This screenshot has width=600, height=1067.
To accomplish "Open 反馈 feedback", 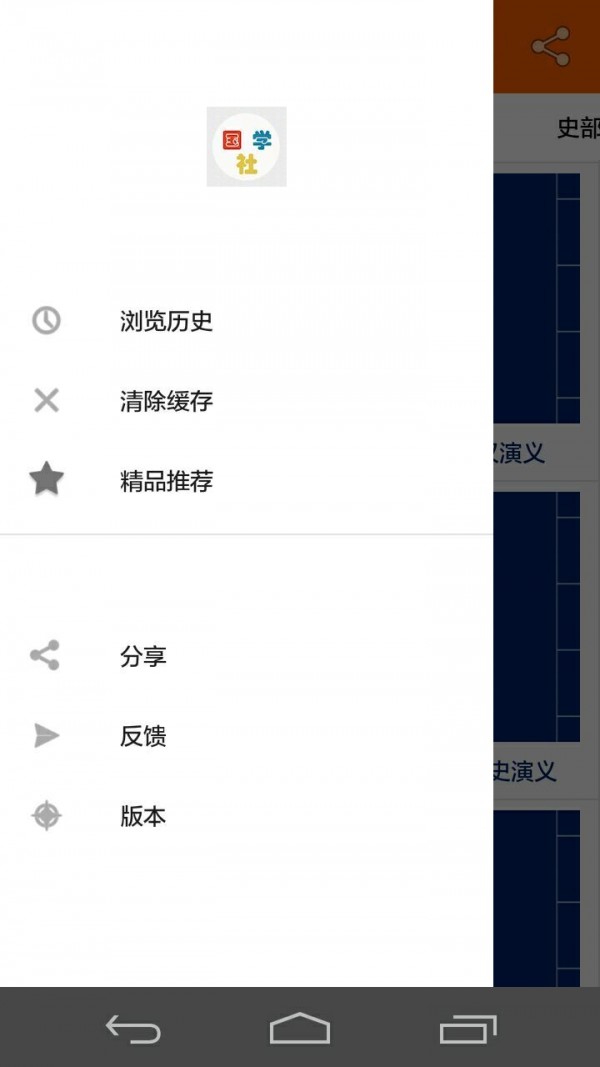I will click(143, 736).
